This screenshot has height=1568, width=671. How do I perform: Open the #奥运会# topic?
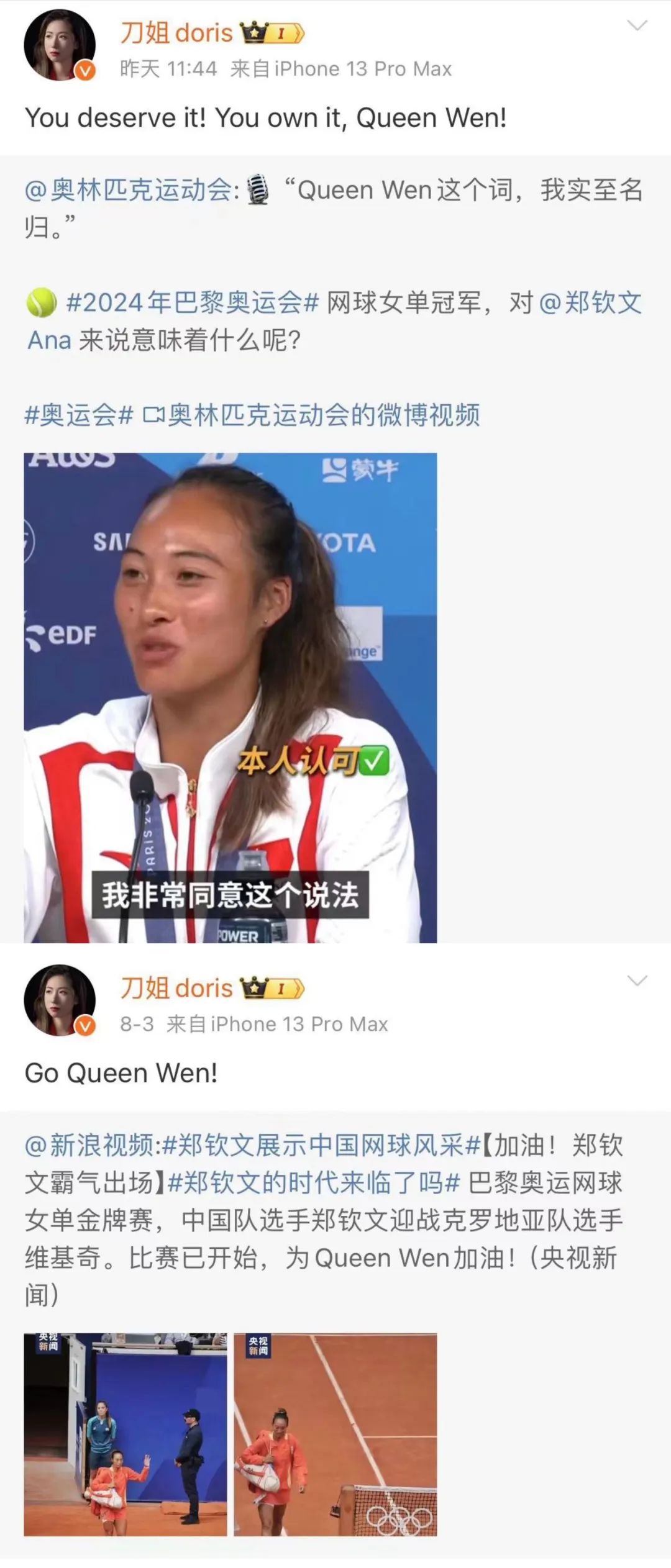[x=79, y=415]
